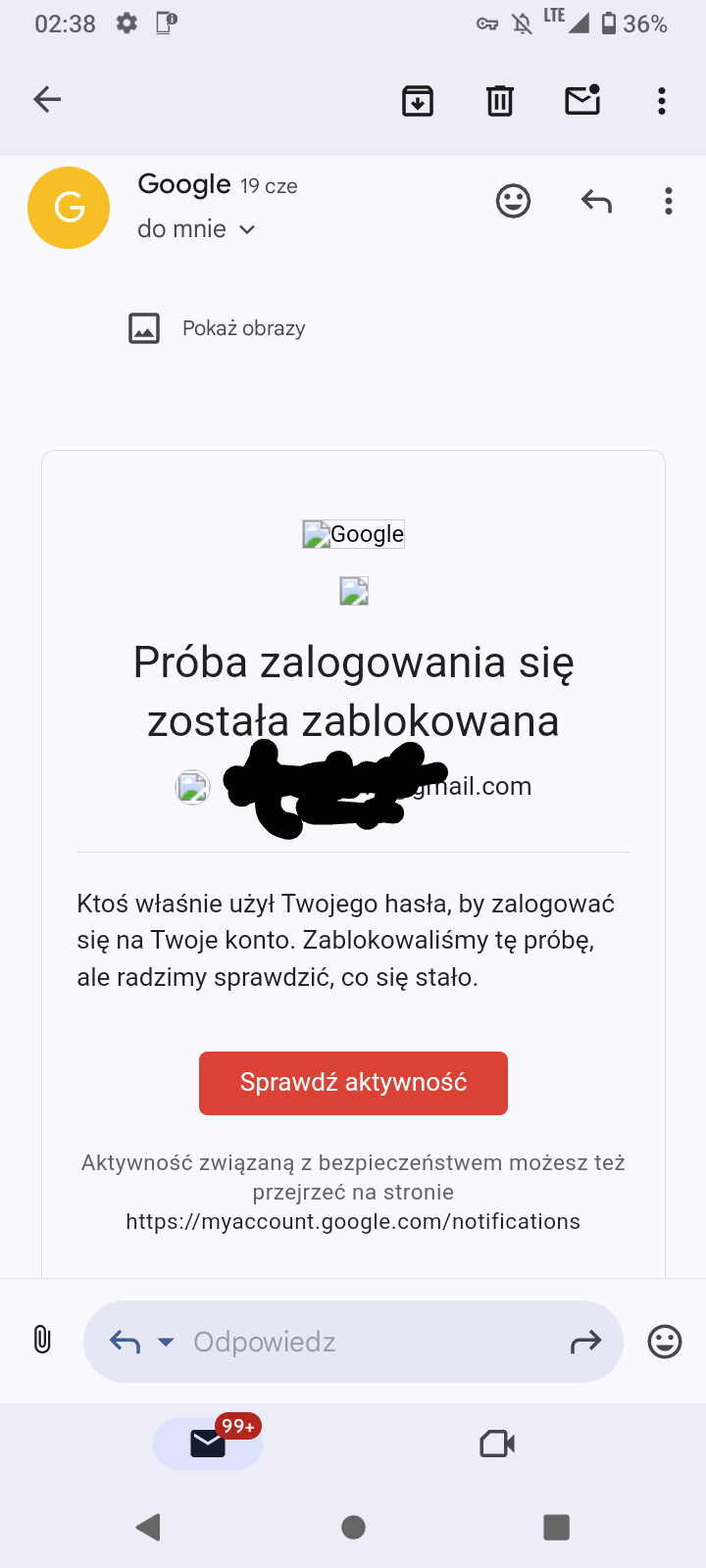This screenshot has height=1568, width=706.
Task: Tap "Pokaż obrazy" to show images
Action: tap(243, 328)
